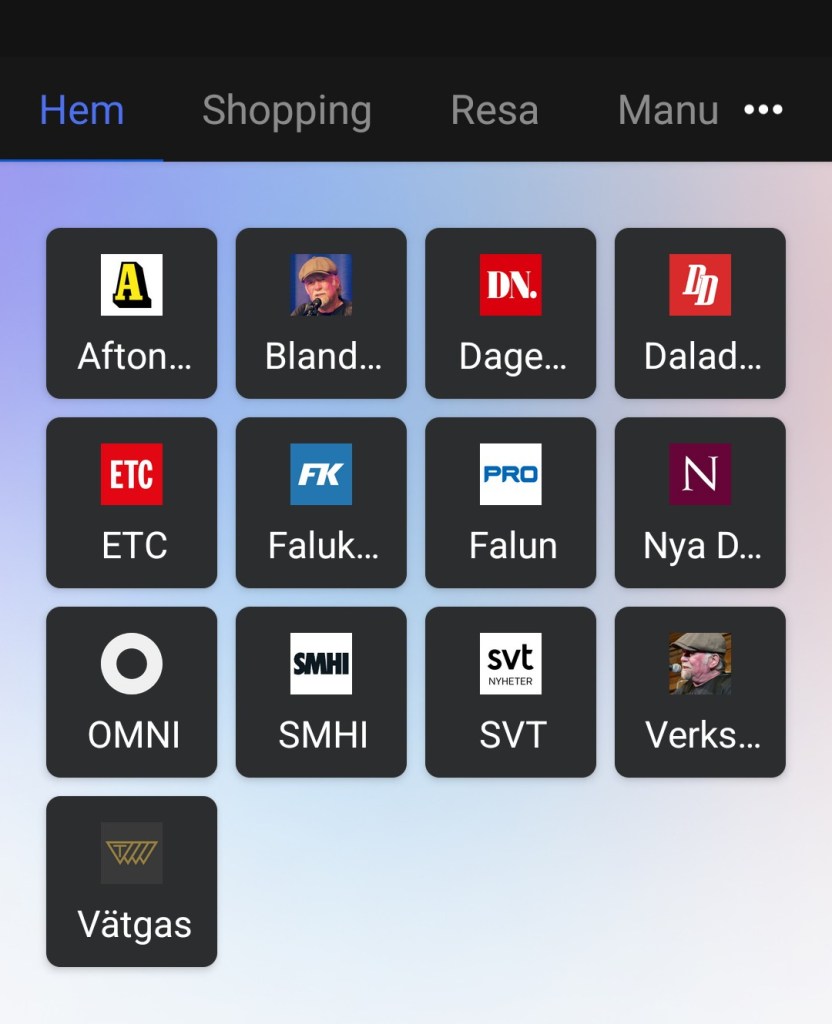Select the Hem tab
The height and width of the screenshot is (1024, 832).
point(82,110)
